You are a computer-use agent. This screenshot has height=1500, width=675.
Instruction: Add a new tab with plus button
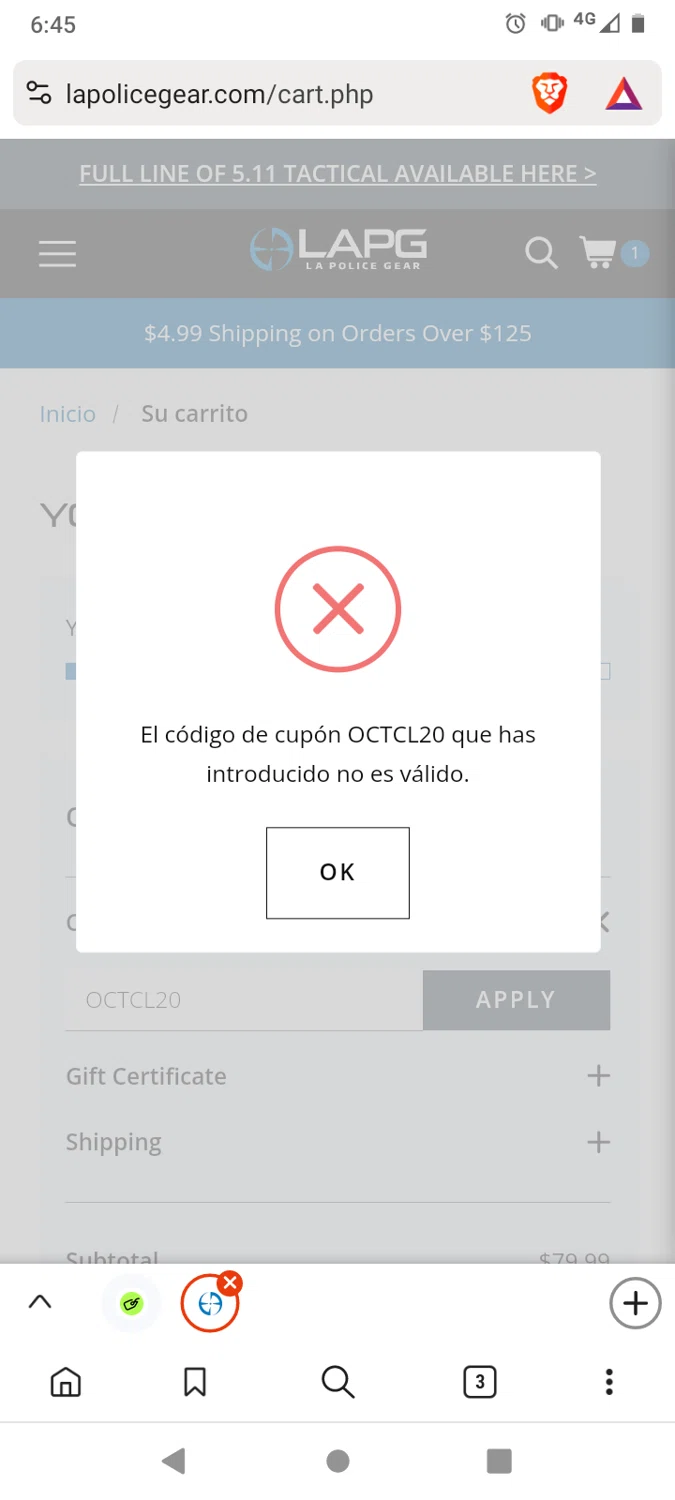[x=635, y=1304]
